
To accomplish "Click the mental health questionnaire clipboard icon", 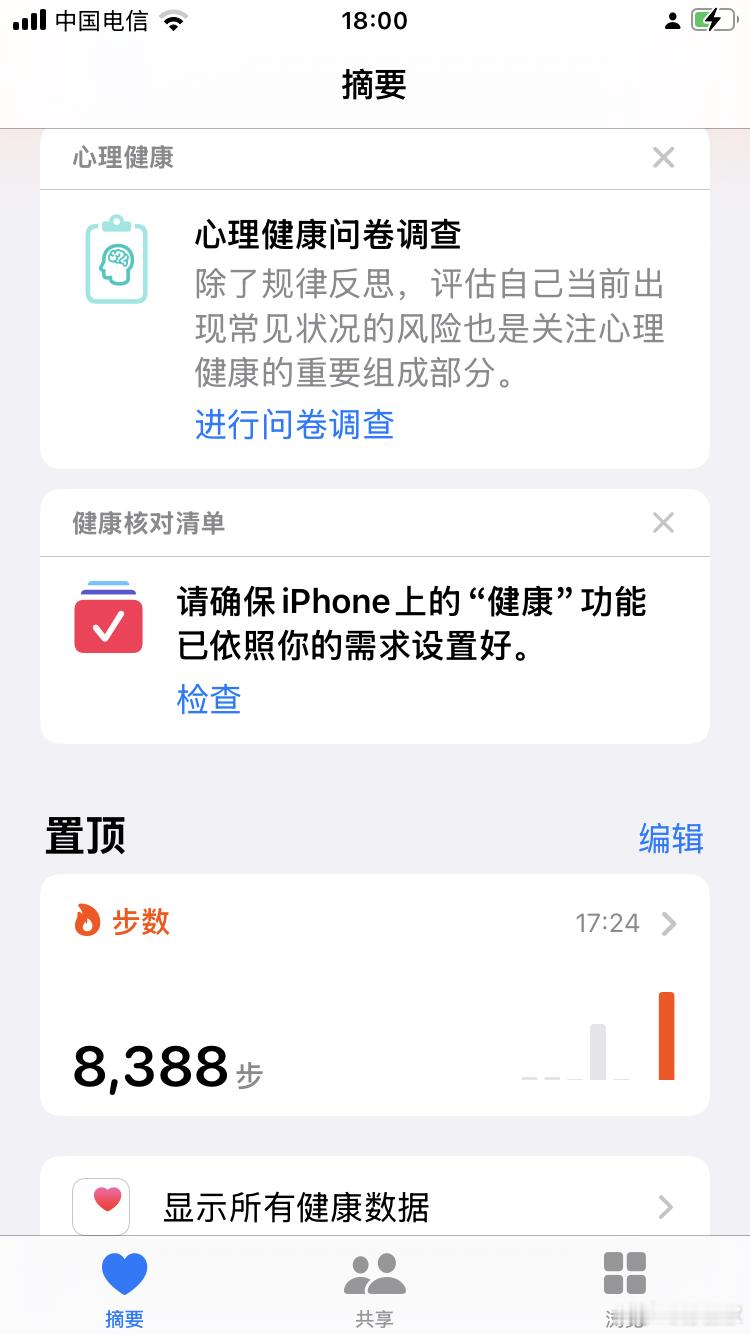I will click(x=117, y=260).
